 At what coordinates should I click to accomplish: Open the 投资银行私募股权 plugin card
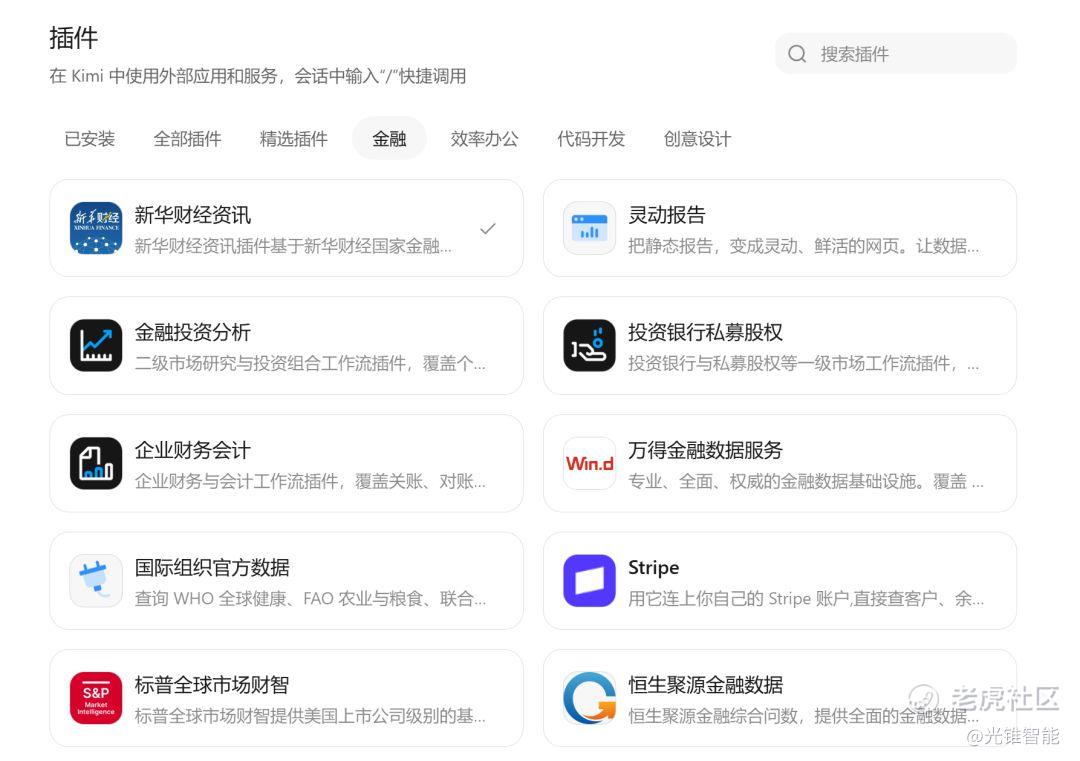tap(780, 346)
